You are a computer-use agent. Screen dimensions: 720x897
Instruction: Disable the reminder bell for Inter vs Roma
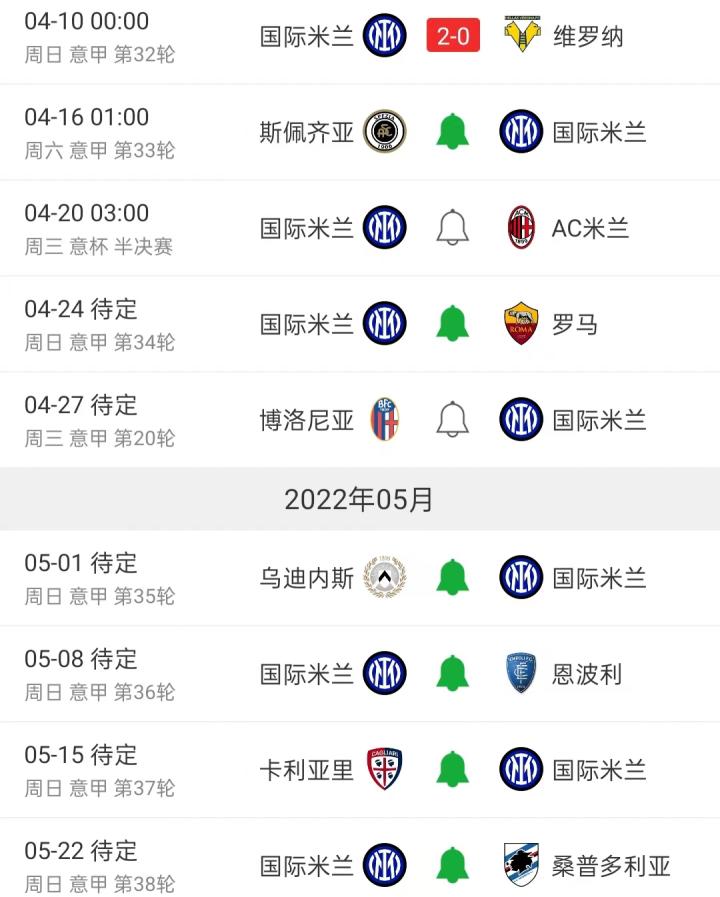pos(452,324)
